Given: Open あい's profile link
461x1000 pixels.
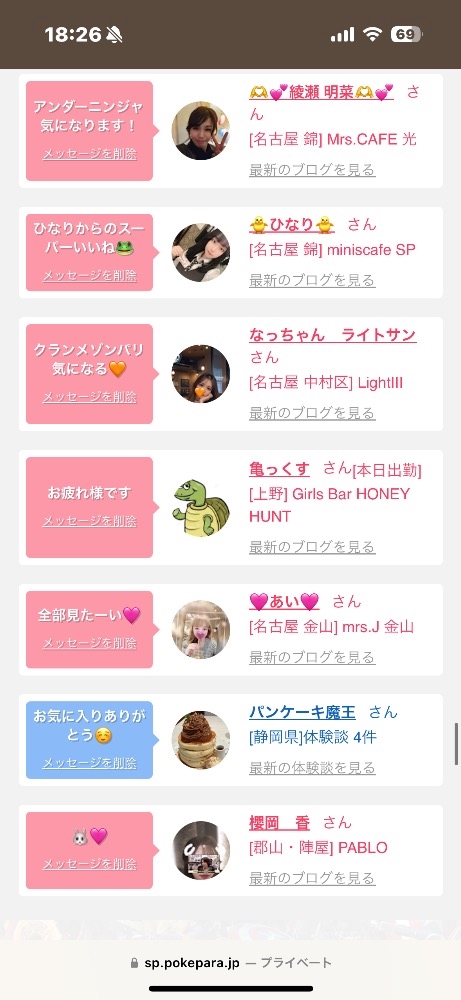Looking at the screenshot, I should click(x=284, y=601).
